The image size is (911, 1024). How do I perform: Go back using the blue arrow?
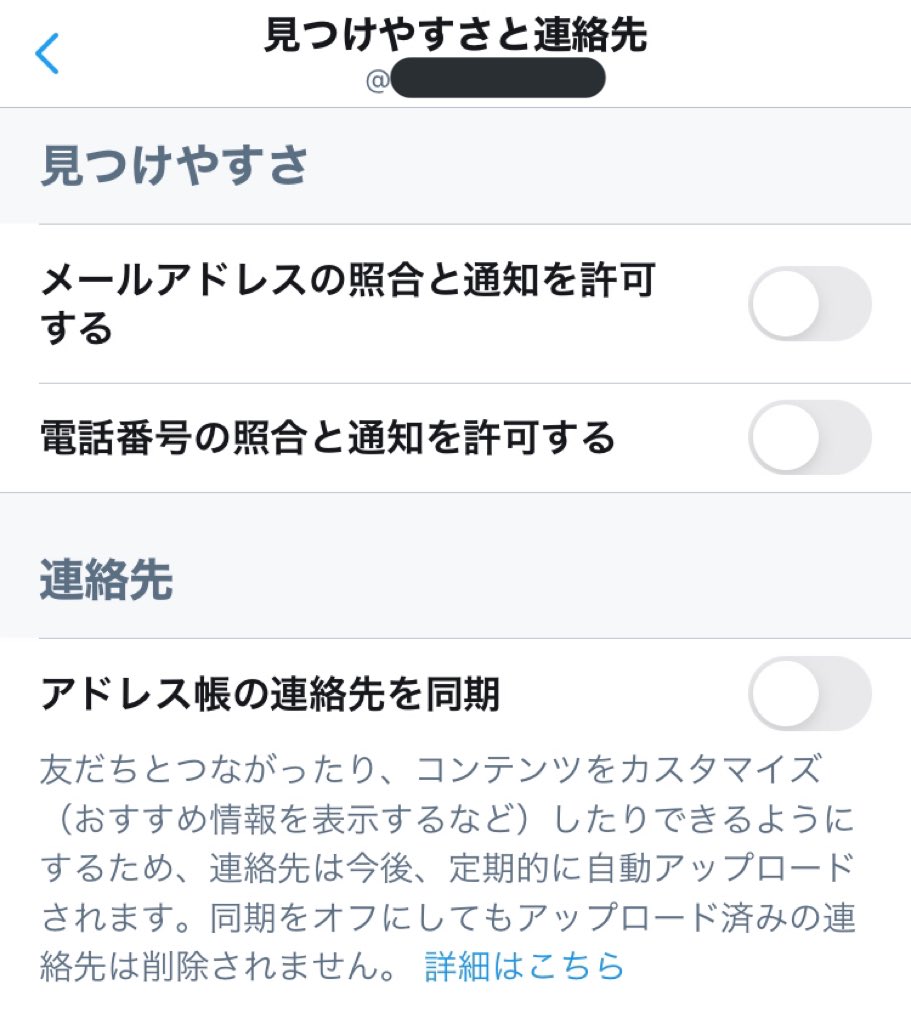(47, 54)
